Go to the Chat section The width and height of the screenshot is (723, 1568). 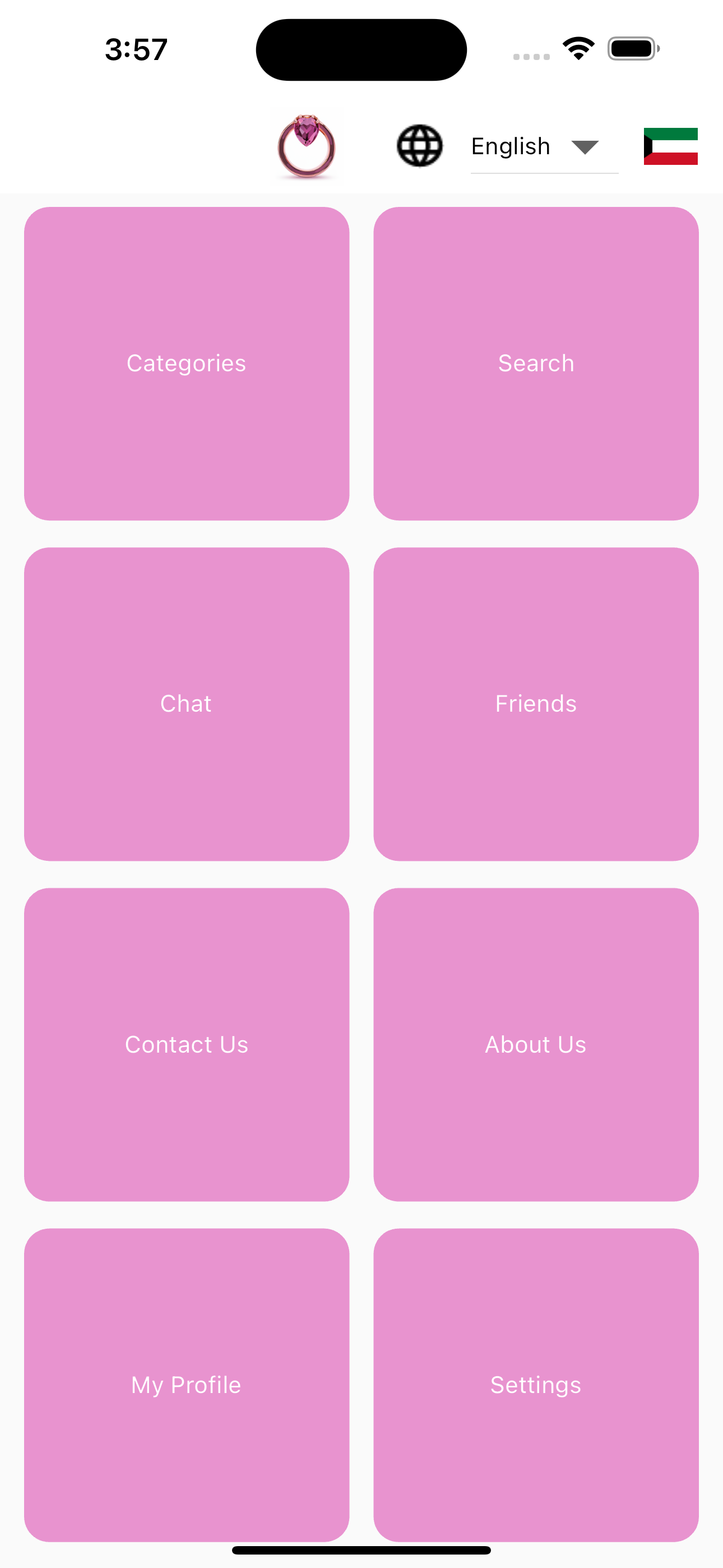pos(186,704)
